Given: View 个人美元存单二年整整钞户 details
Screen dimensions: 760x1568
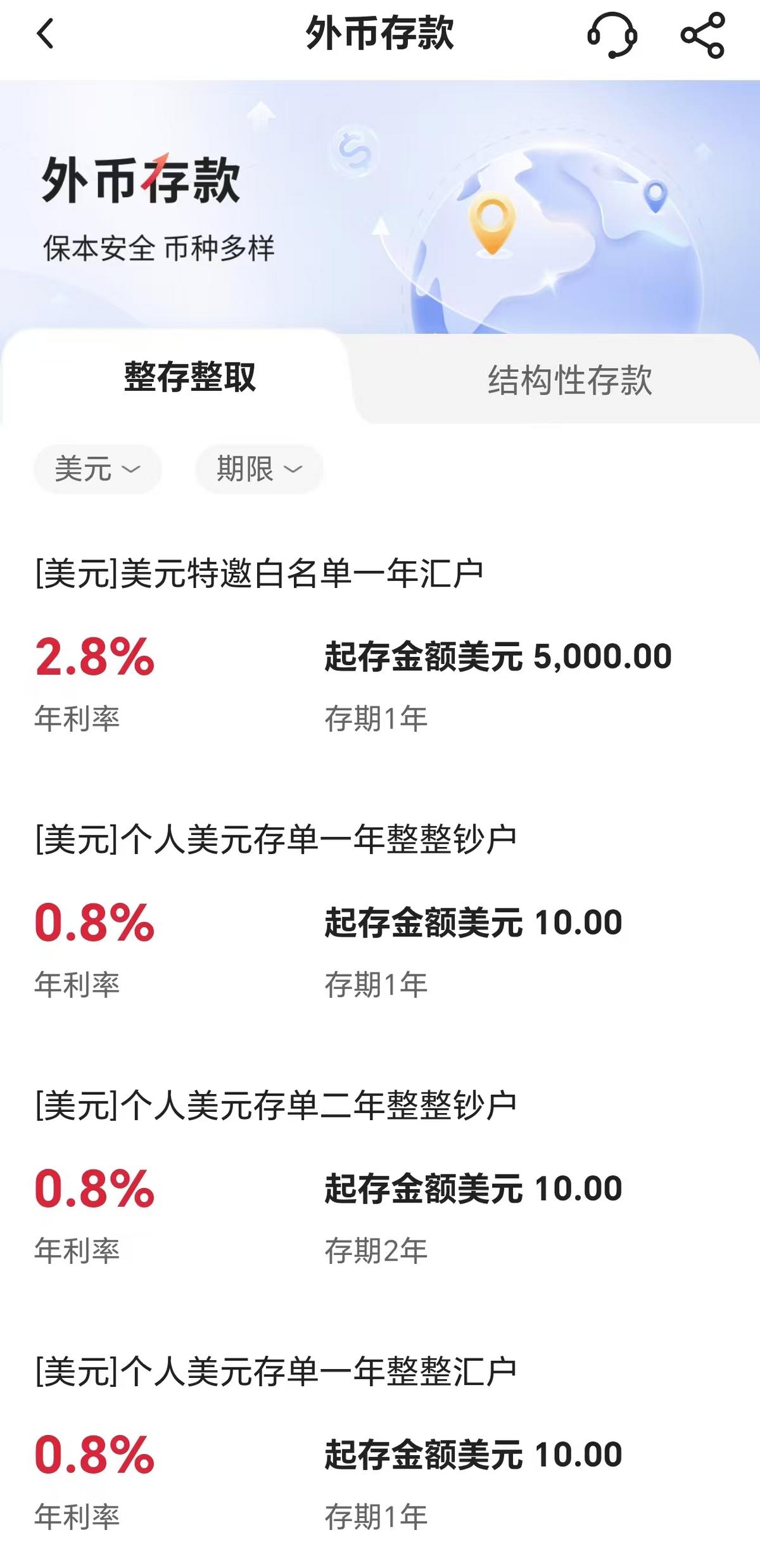Looking at the screenshot, I should 276,1106.
